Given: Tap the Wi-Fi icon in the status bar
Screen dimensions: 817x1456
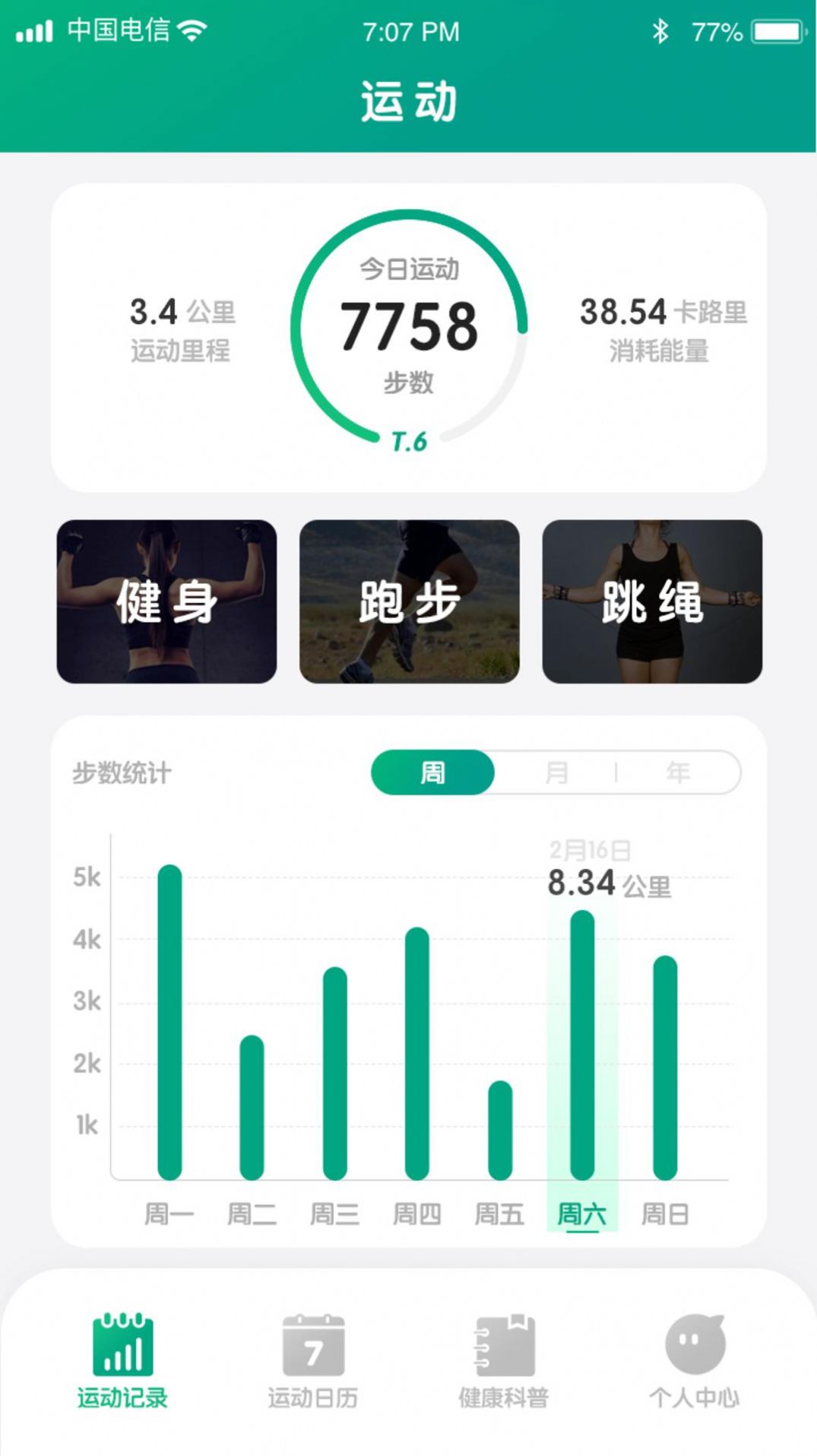Looking at the screenshot, I should point(193,30).
